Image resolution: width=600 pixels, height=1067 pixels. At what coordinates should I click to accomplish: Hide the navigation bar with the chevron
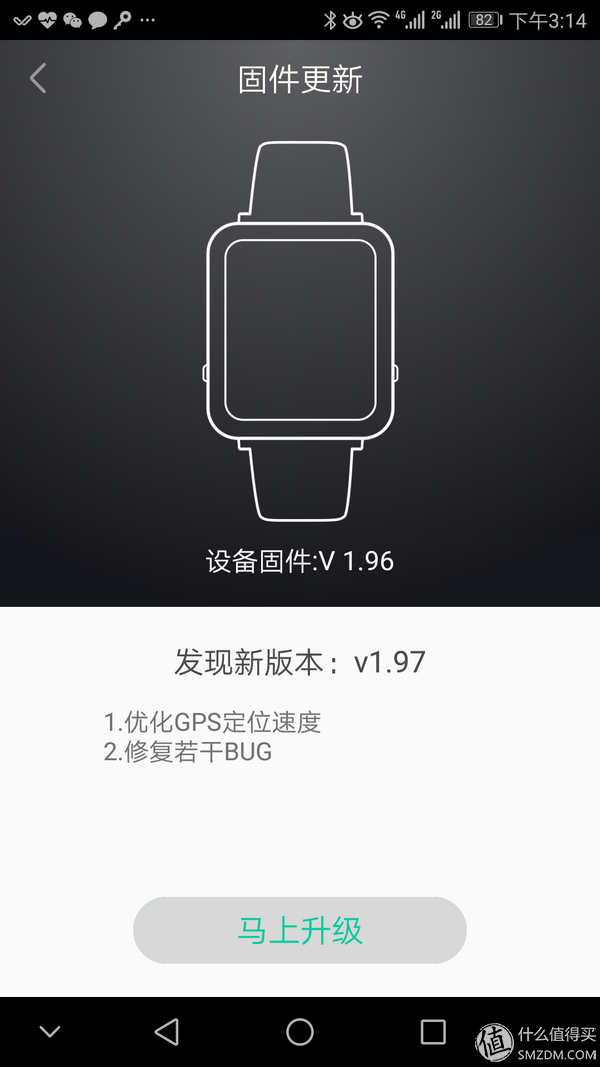[49, 1032]
